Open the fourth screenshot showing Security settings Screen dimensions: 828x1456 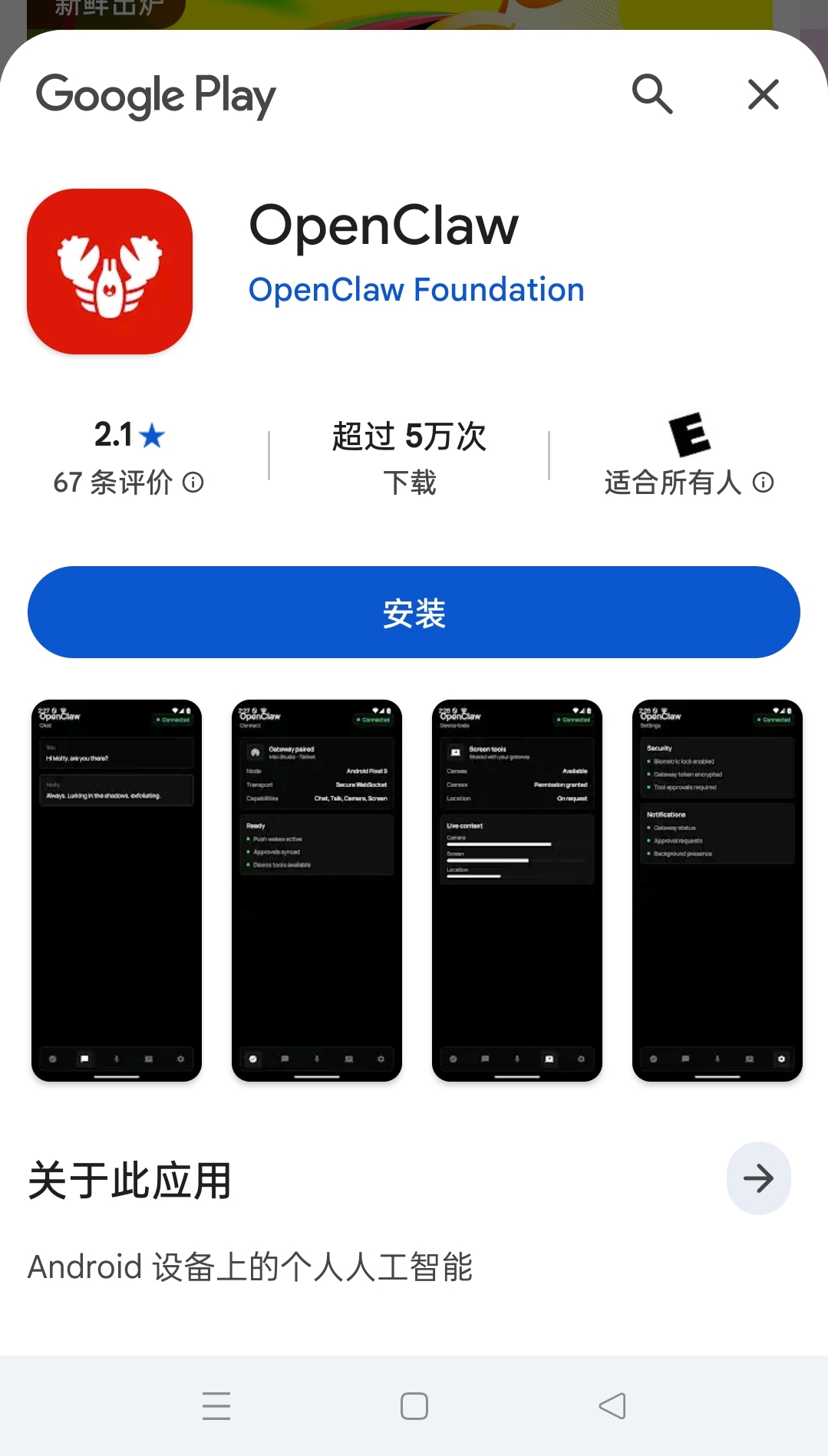(x=717, y=891)
